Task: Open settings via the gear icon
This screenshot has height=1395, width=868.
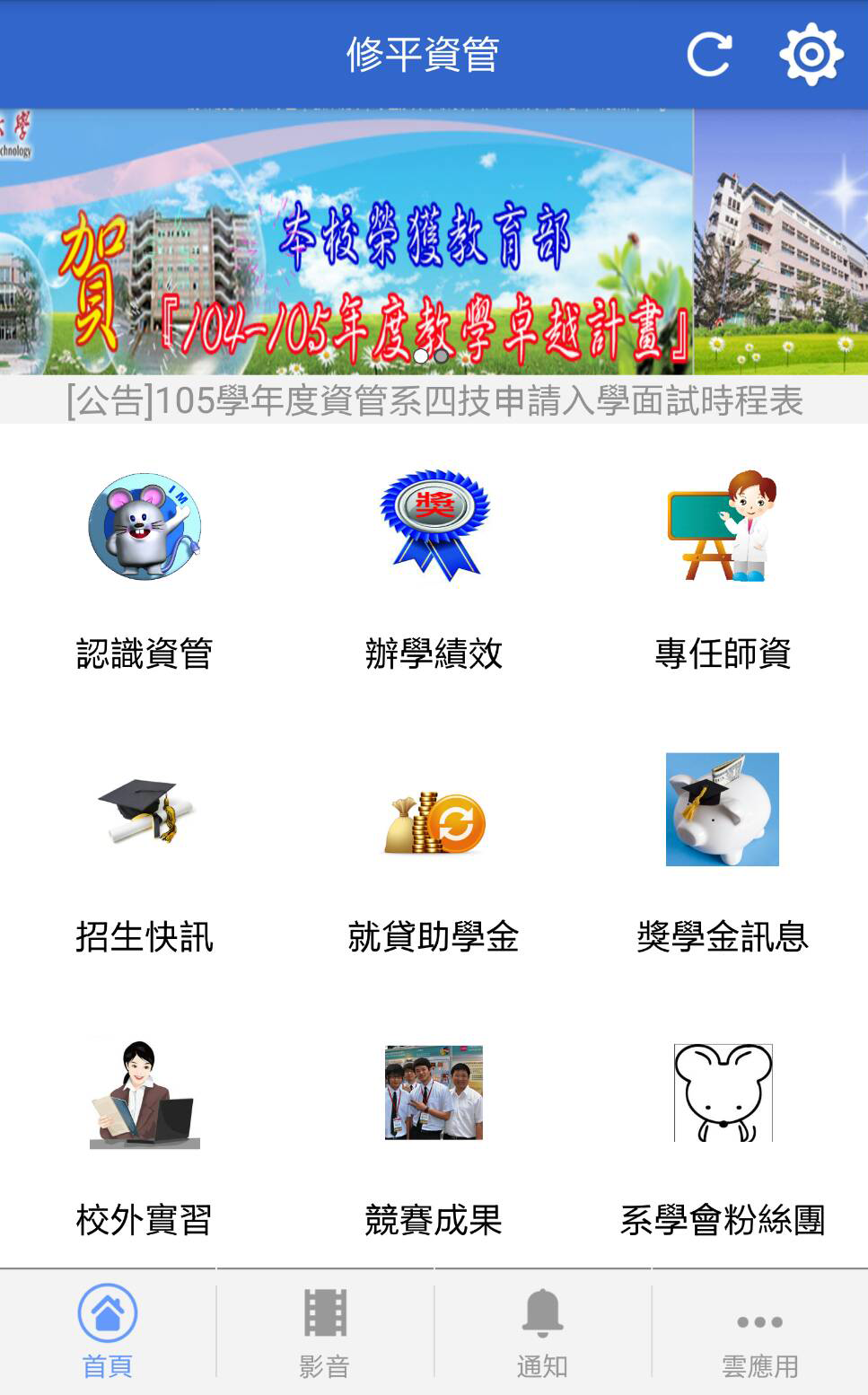Action: click(x=811, y=55)
